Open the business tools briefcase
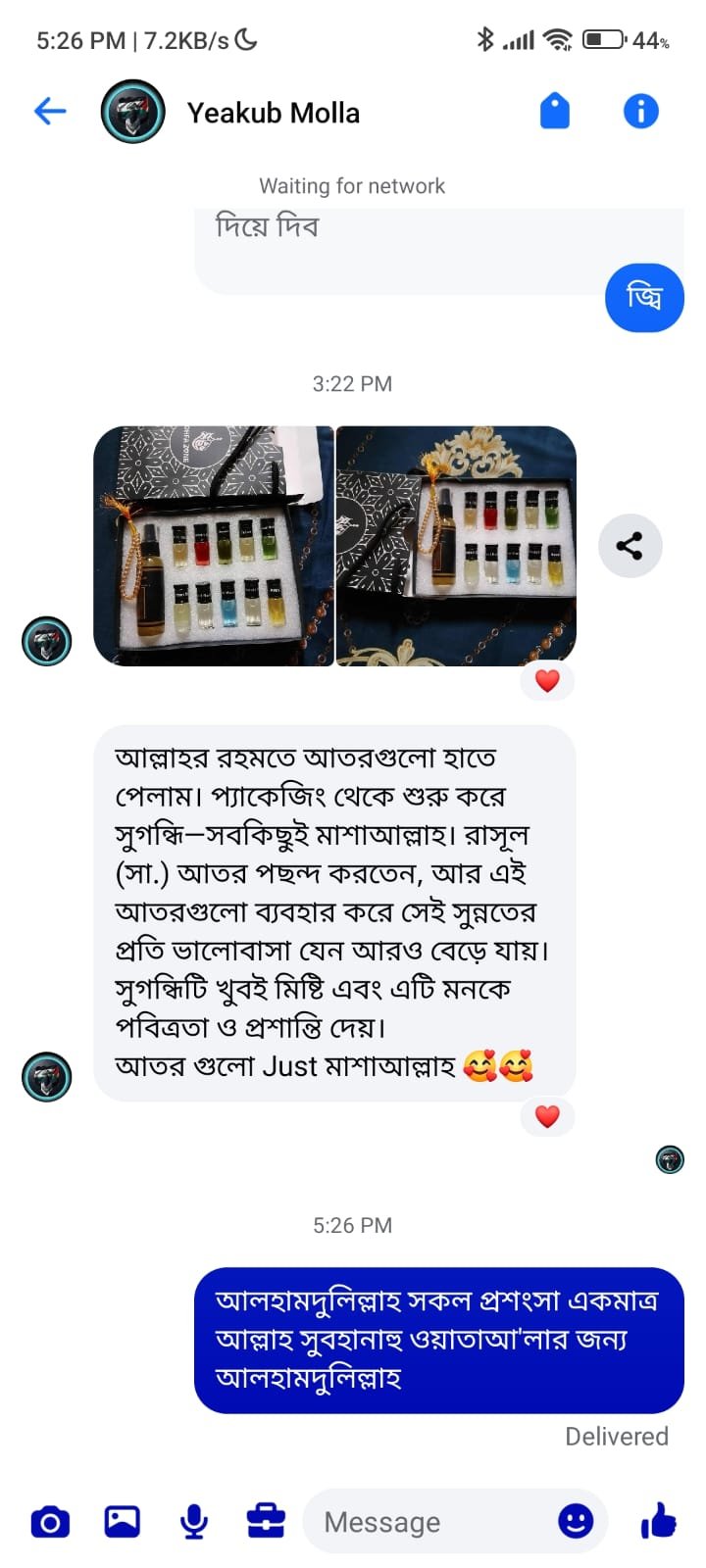This screenshot has height=1568, width=706. pos(266,1522)
